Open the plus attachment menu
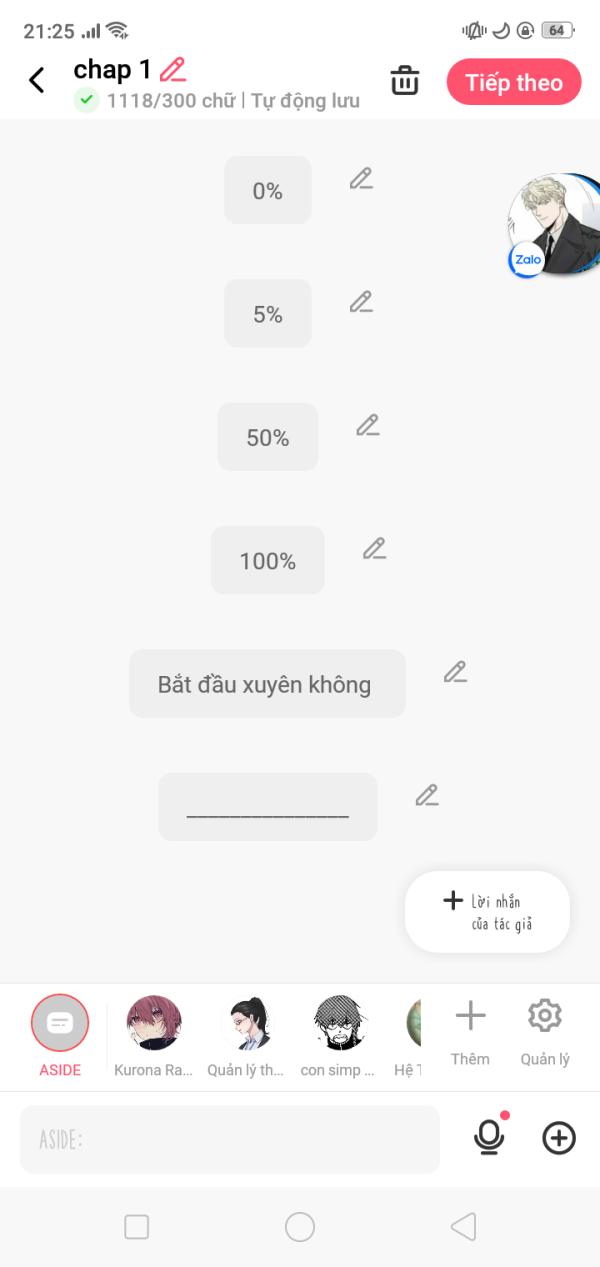 click(x=559, y=1138)
